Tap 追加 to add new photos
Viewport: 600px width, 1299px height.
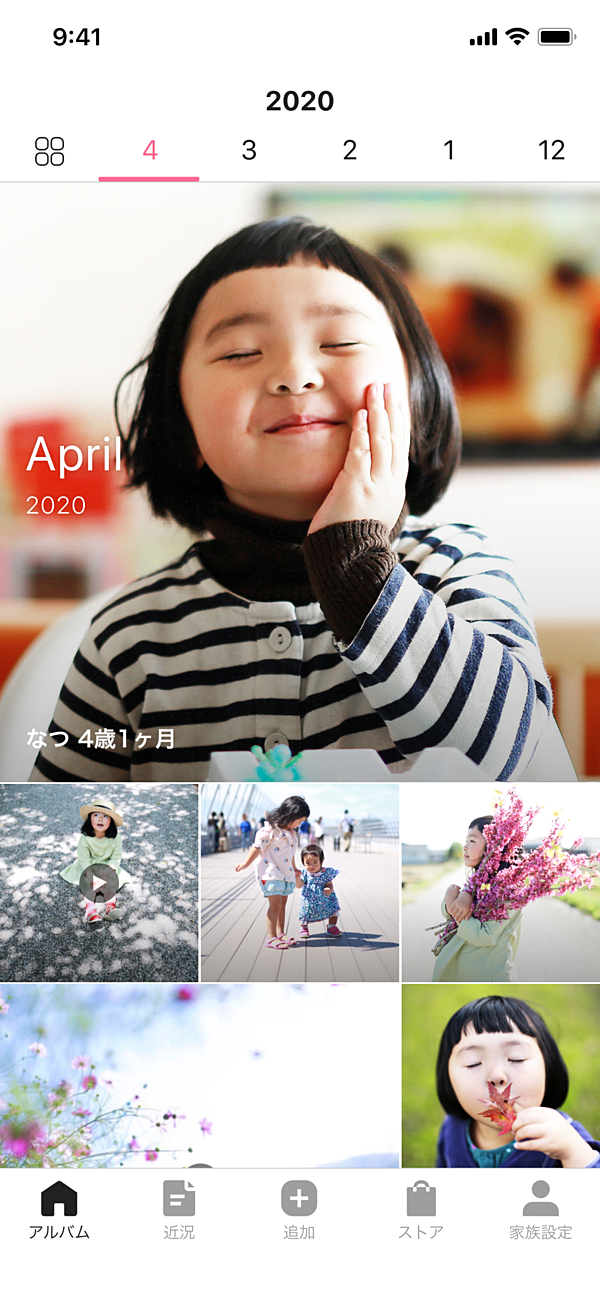[x=299, y=1210]
